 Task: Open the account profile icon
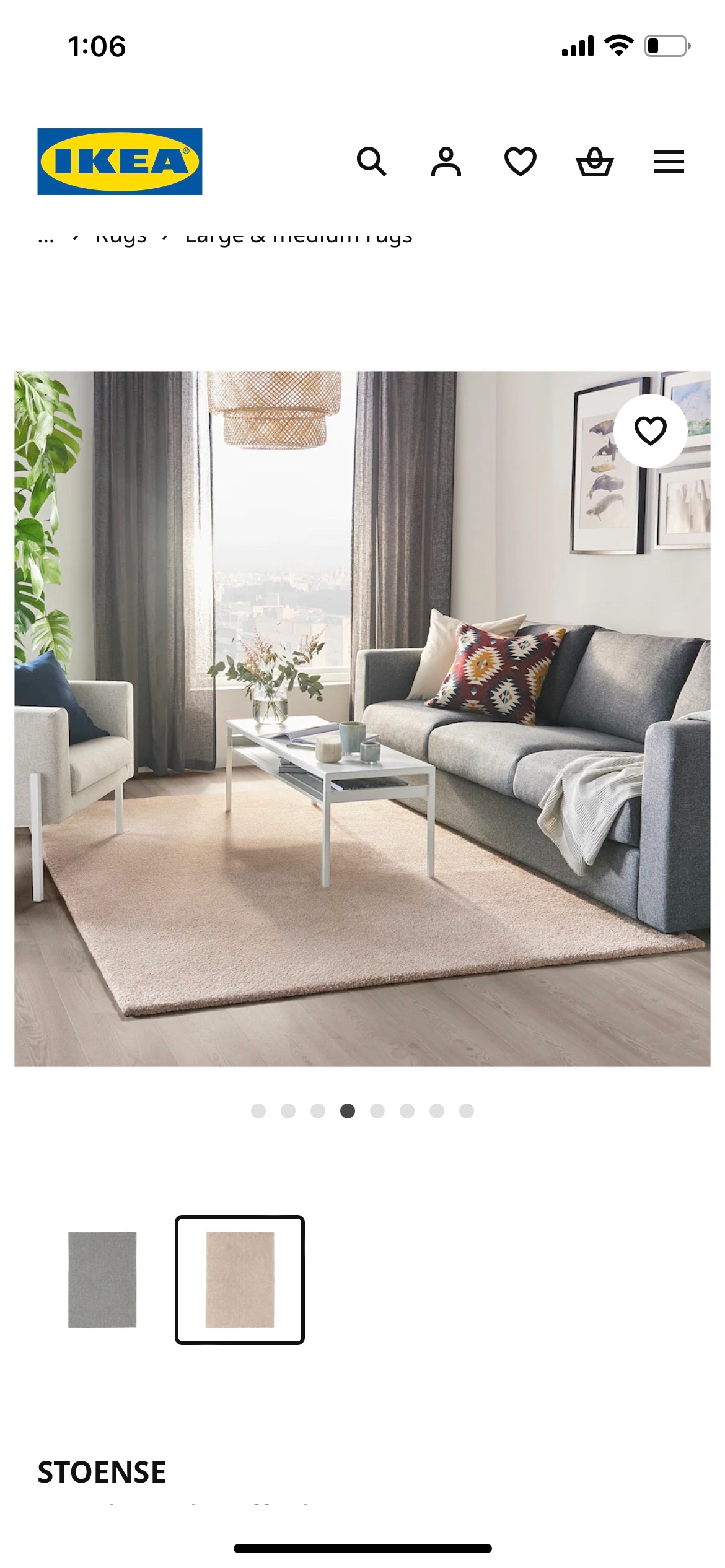click(446, 162)
